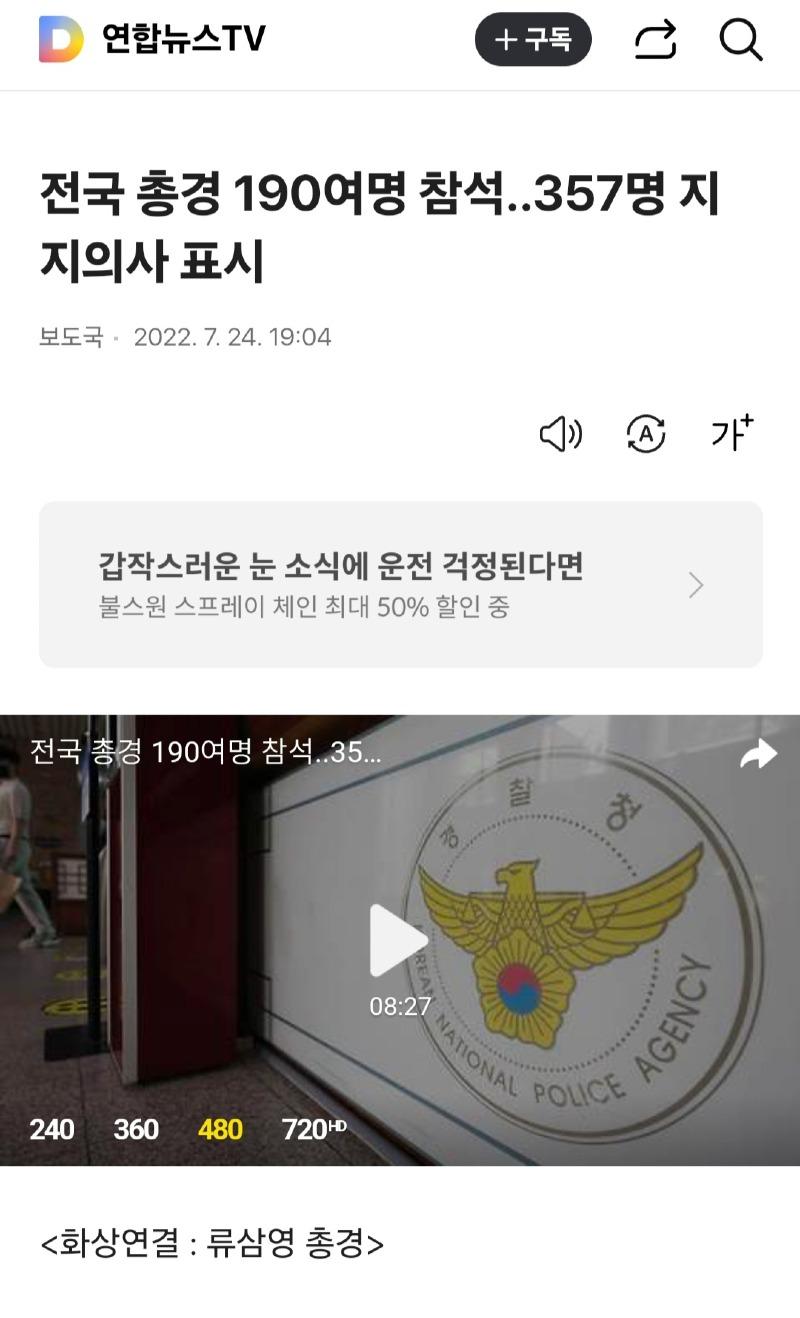
Task: Select 360 video quality
Action: coord(136,1130)
